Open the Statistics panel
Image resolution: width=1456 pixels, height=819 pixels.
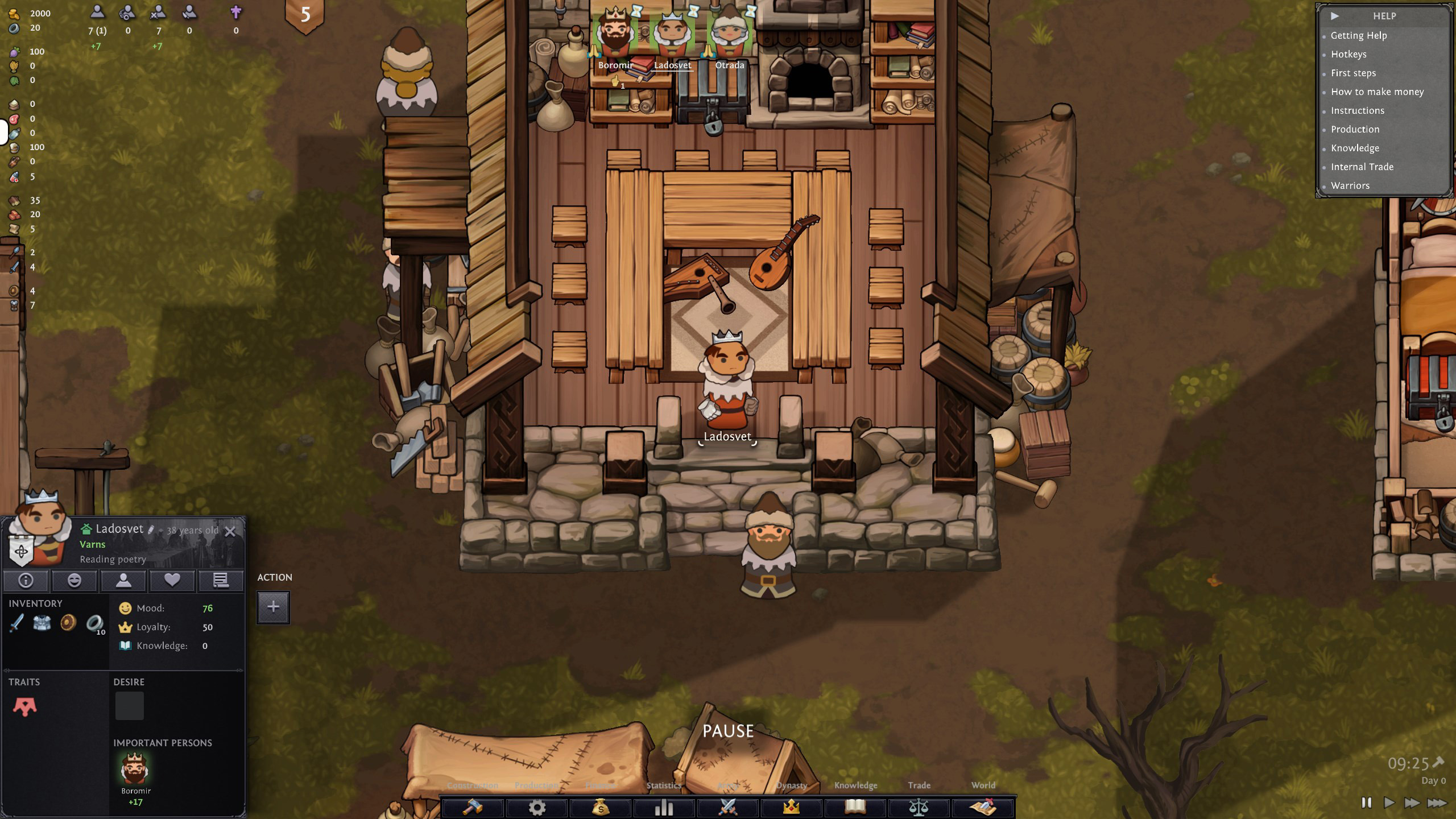pyautogui.click(x=664, y=807)
